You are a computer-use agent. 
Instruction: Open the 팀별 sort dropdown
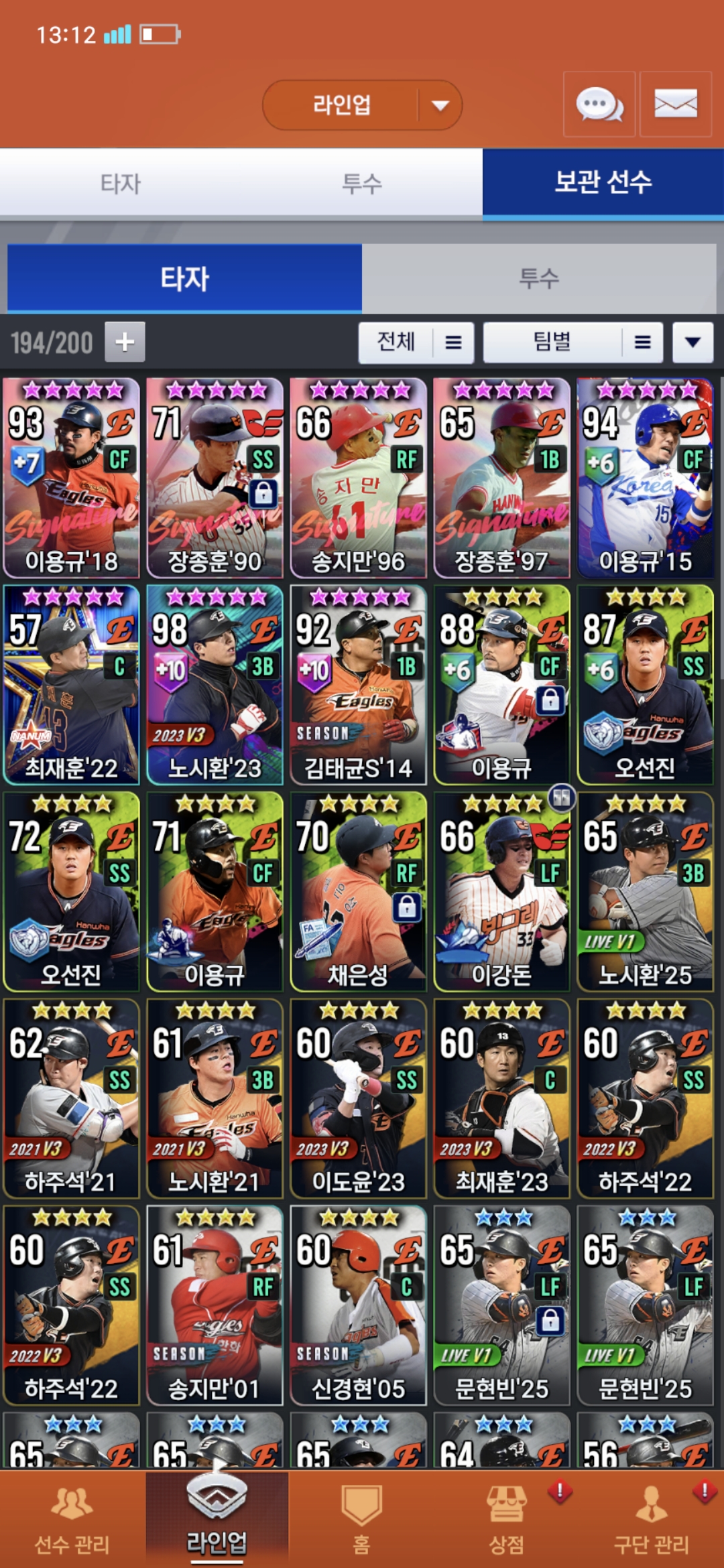click(x=572, y=342)
